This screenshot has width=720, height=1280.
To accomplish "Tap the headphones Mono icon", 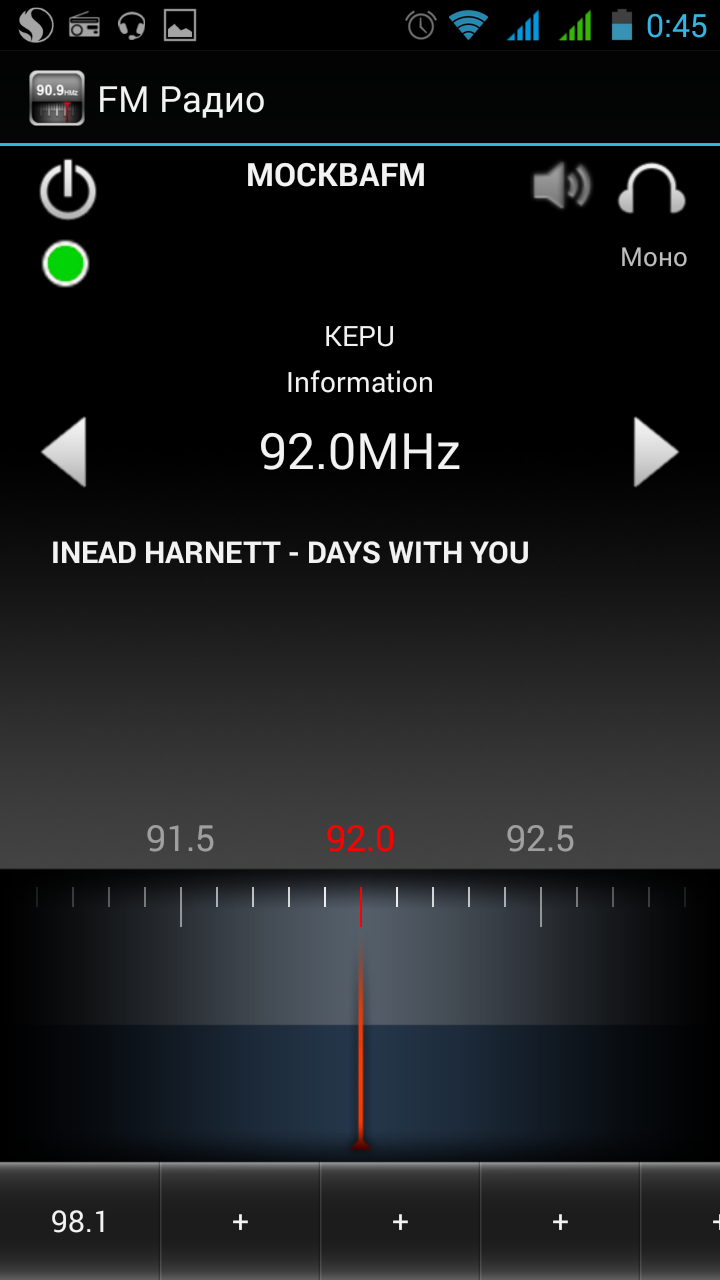I will coord(652,190).
